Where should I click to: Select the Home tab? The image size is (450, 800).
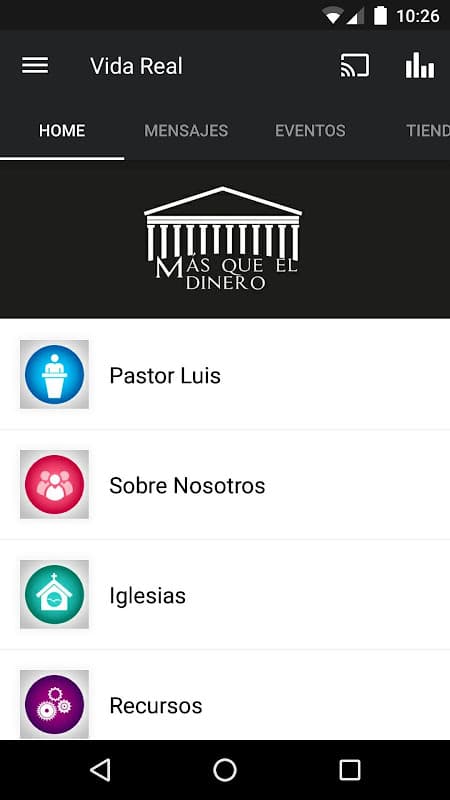tap(62, 131)
